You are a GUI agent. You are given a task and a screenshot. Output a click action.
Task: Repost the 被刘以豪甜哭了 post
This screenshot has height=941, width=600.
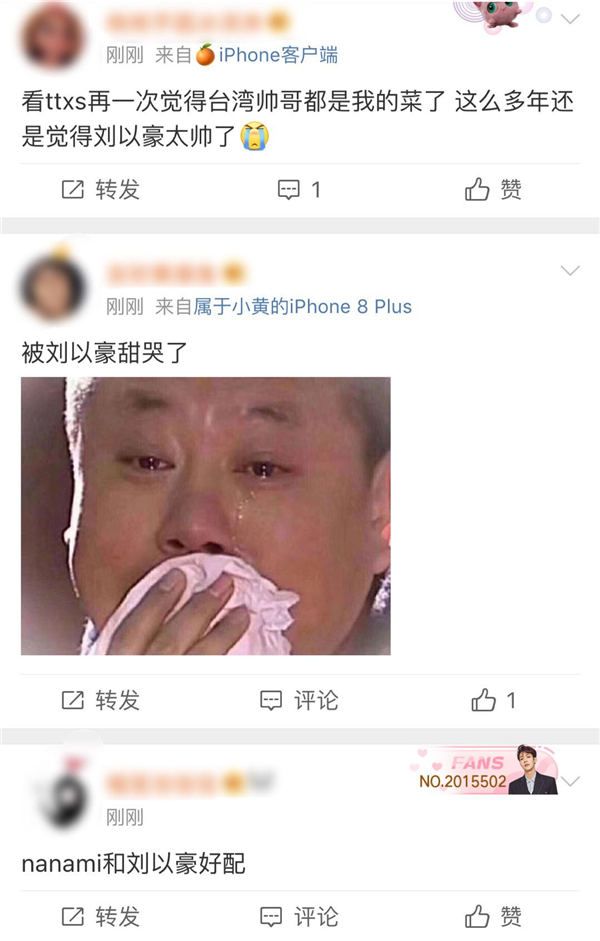(100, 700)
